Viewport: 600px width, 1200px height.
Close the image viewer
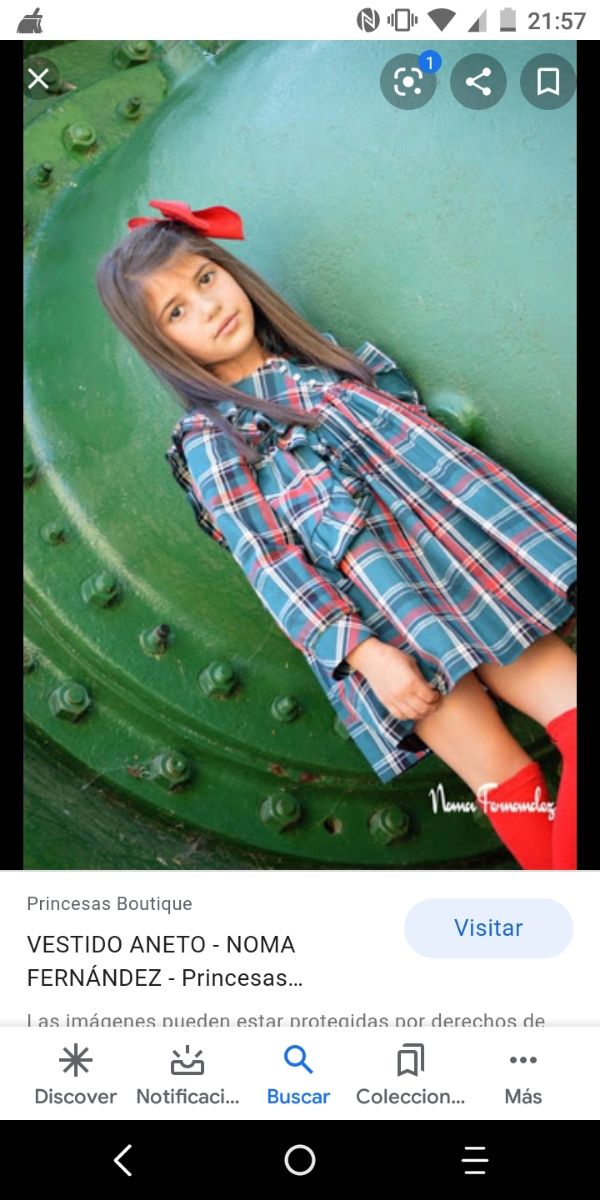click(x=38, y=79)
